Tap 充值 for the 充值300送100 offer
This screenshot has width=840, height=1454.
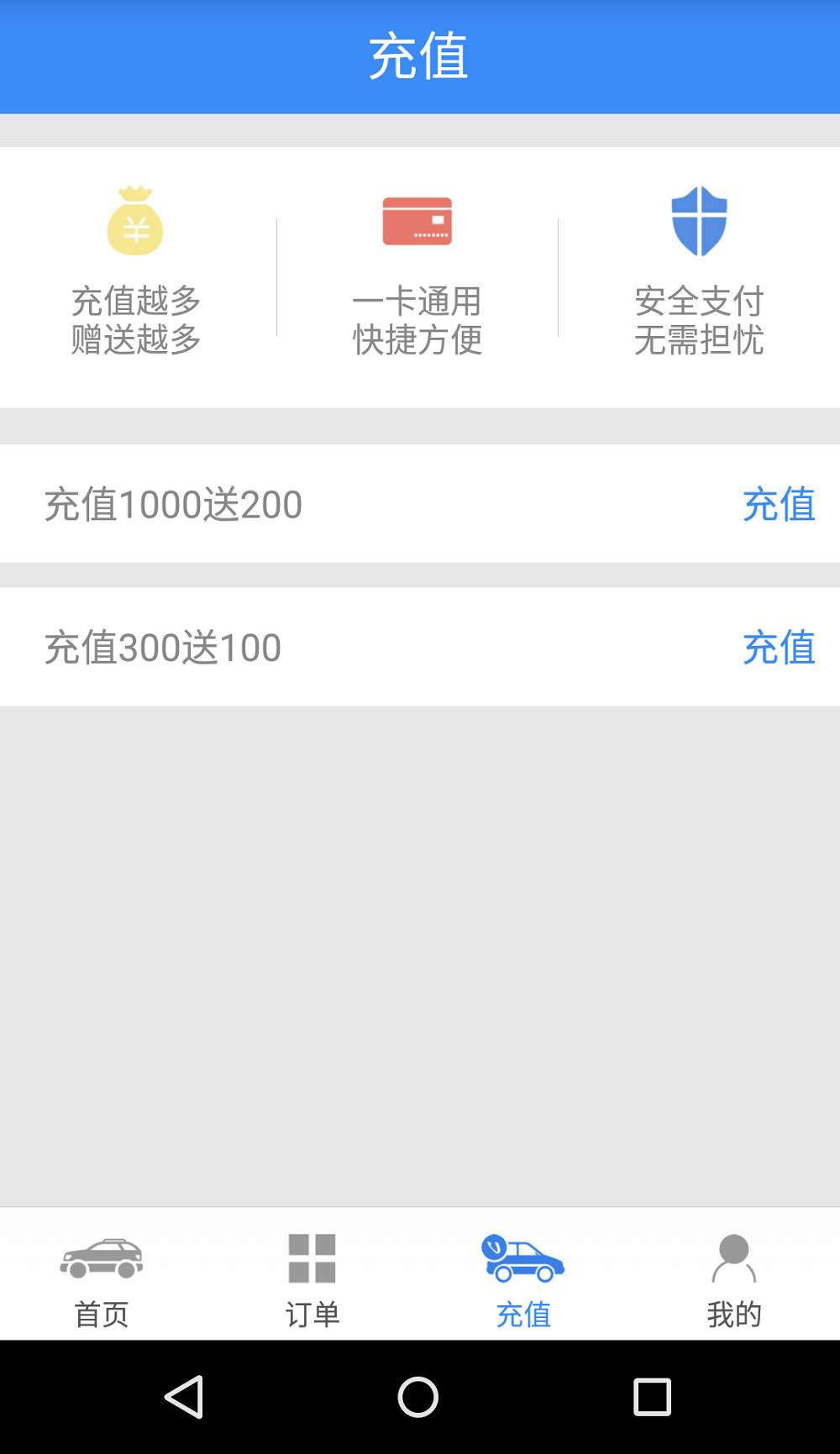click(779, 648)
